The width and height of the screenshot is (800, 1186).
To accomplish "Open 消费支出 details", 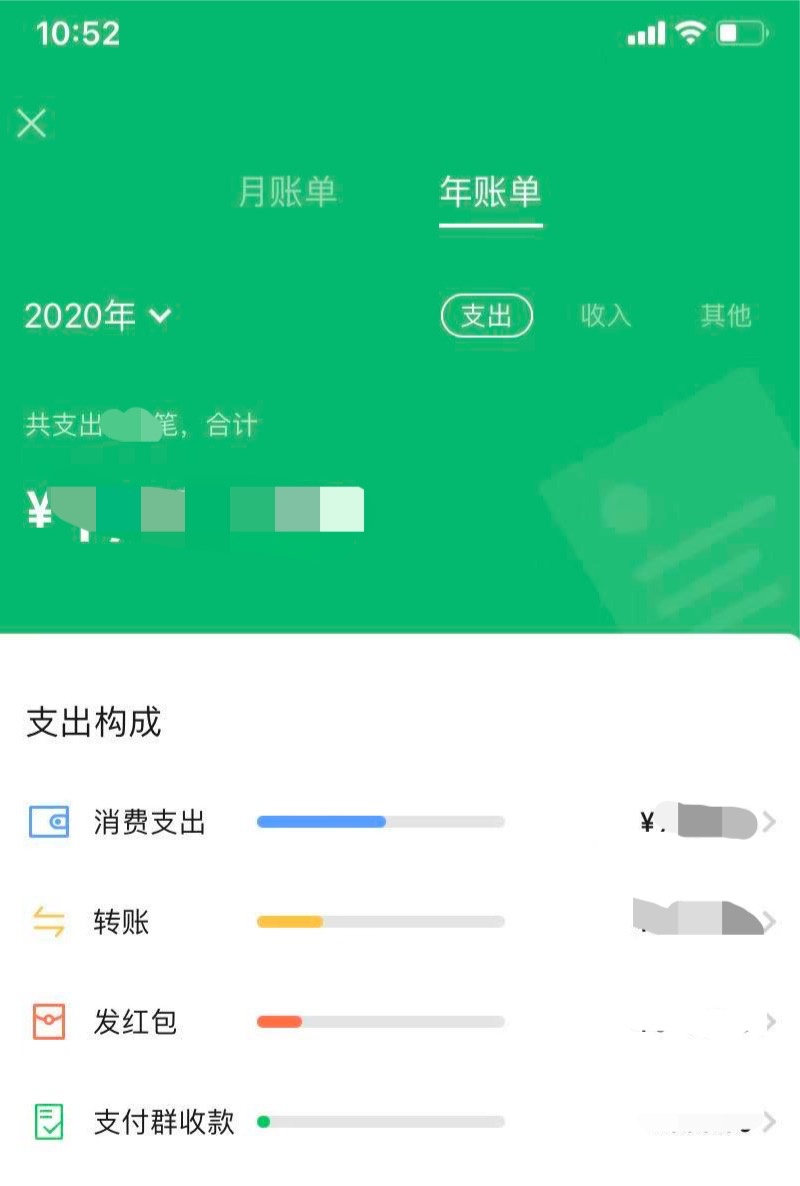I will (x=400, y=822).
